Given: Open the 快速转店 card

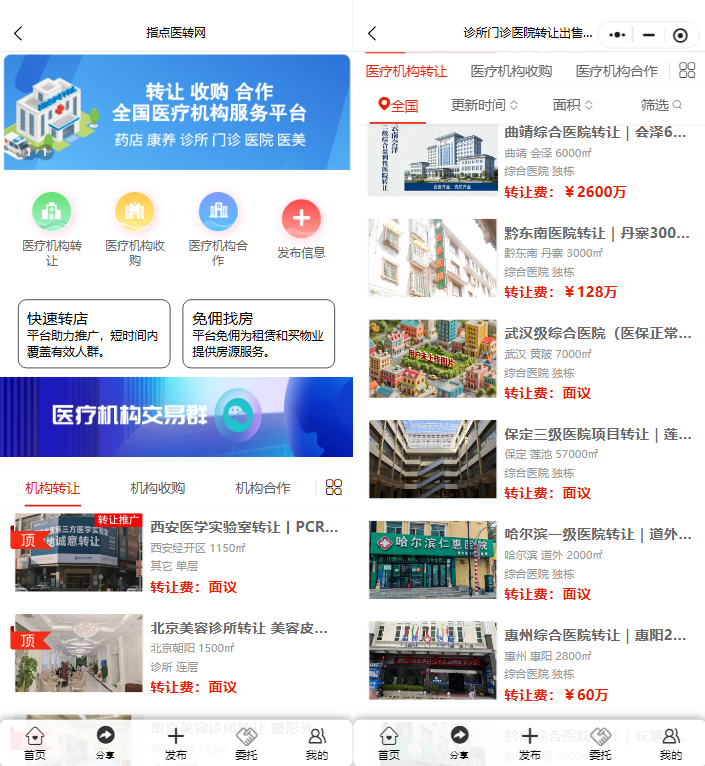Looking at the screenshot, I should pos(93,334).
